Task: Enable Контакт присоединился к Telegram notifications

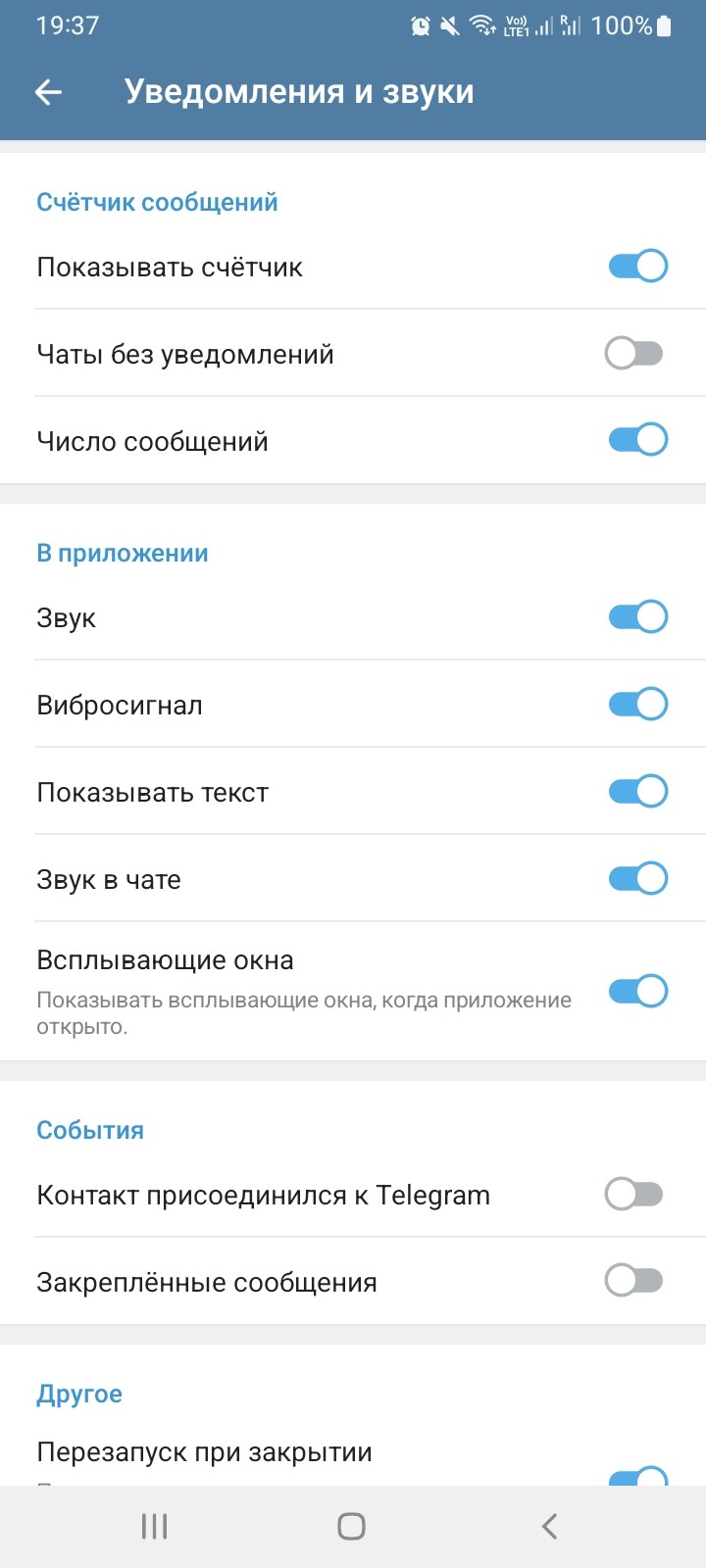Action: point(634,1195)
